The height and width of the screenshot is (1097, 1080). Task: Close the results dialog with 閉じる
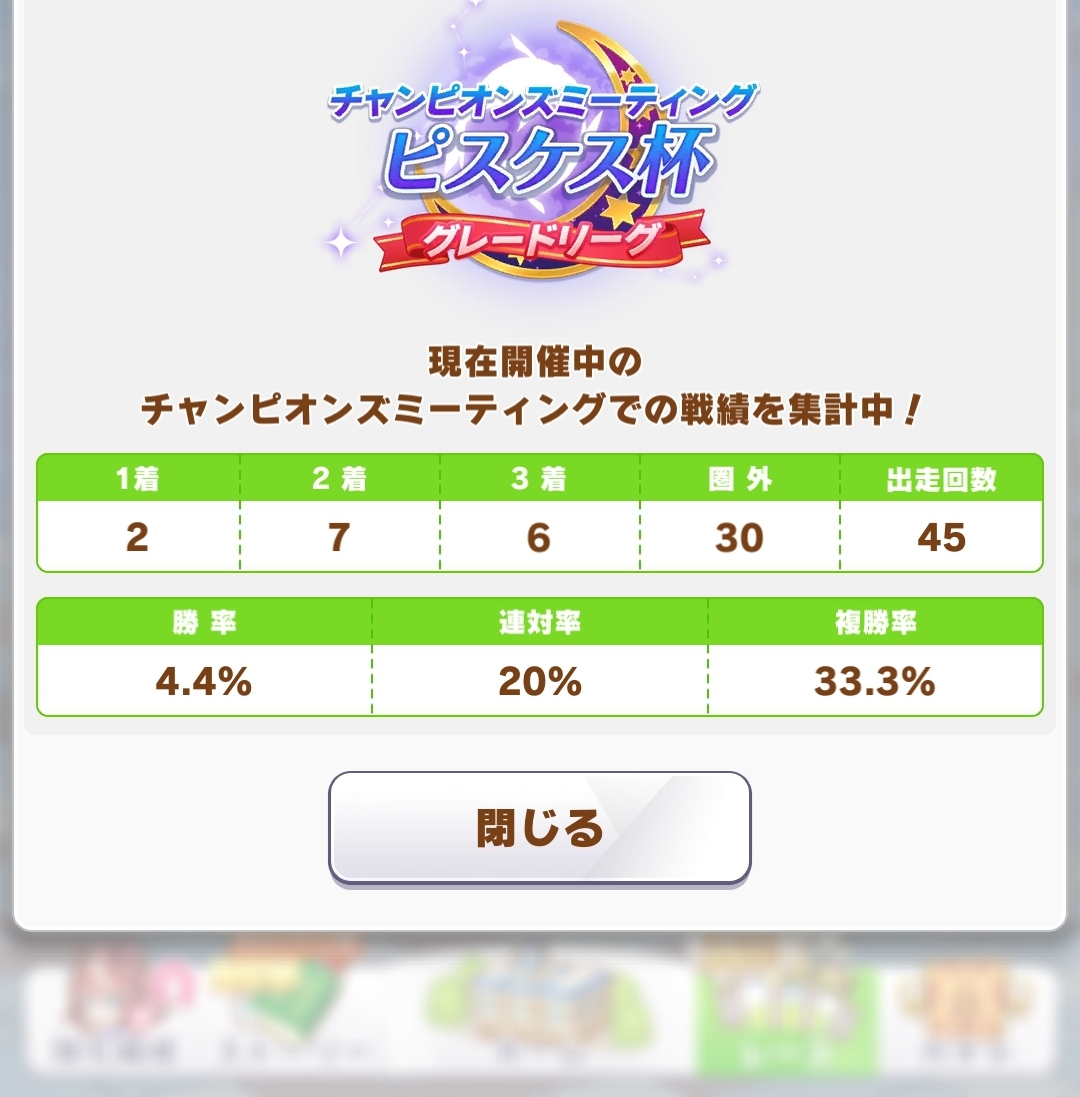tap(539, 828)
